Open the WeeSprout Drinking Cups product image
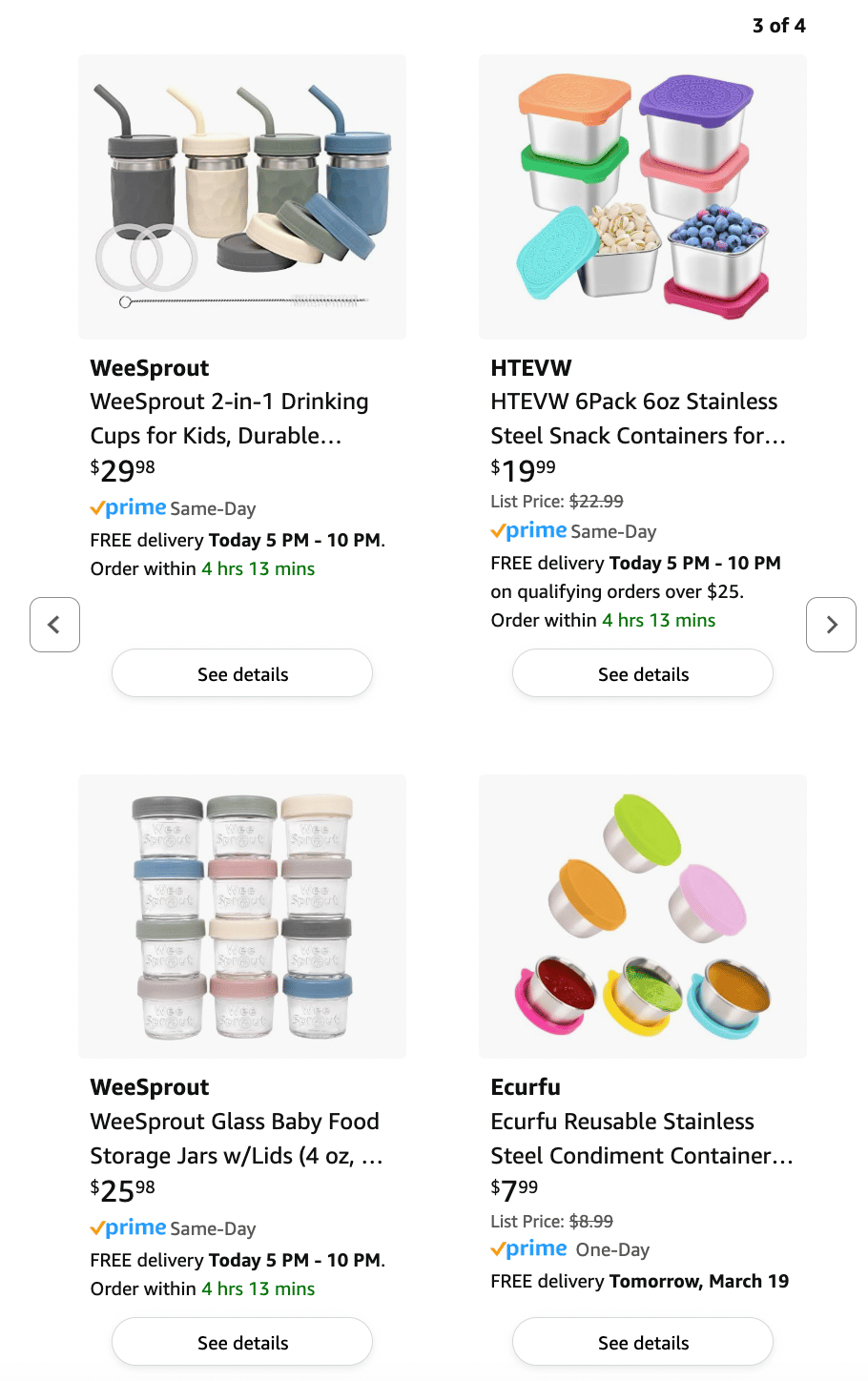 (242, 197)
